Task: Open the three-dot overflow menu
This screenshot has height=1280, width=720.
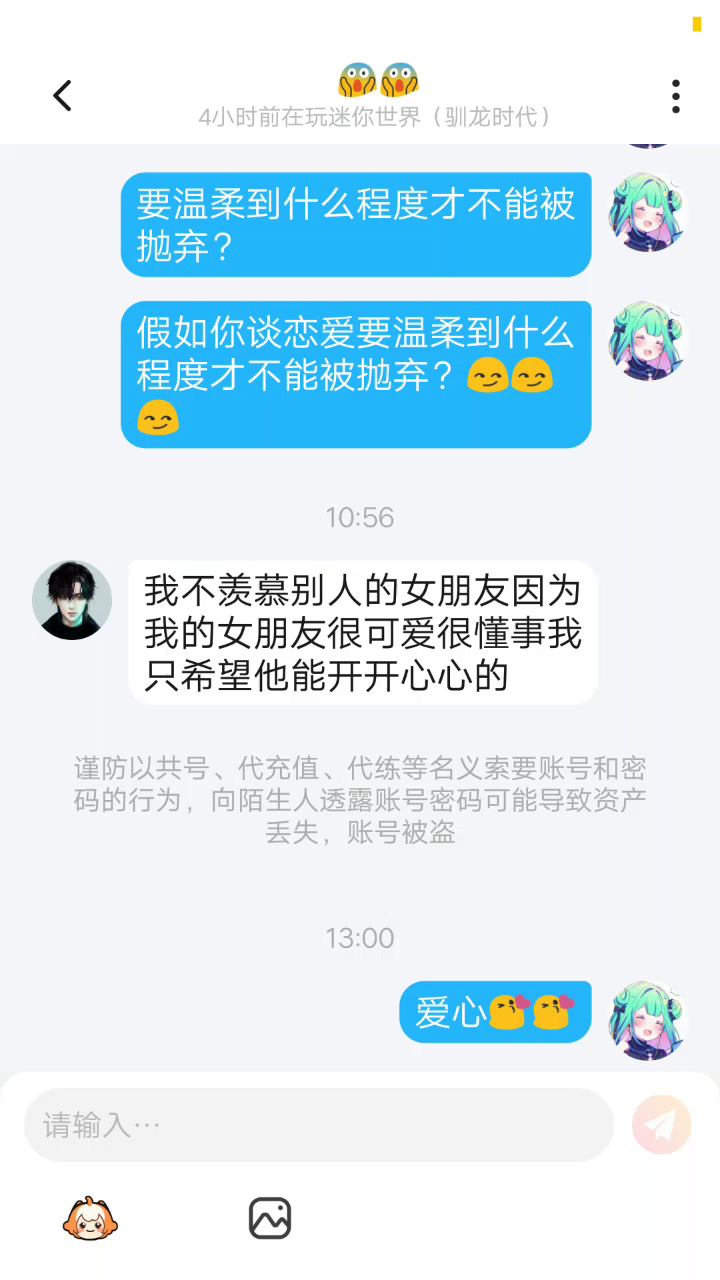Action: 676,96
